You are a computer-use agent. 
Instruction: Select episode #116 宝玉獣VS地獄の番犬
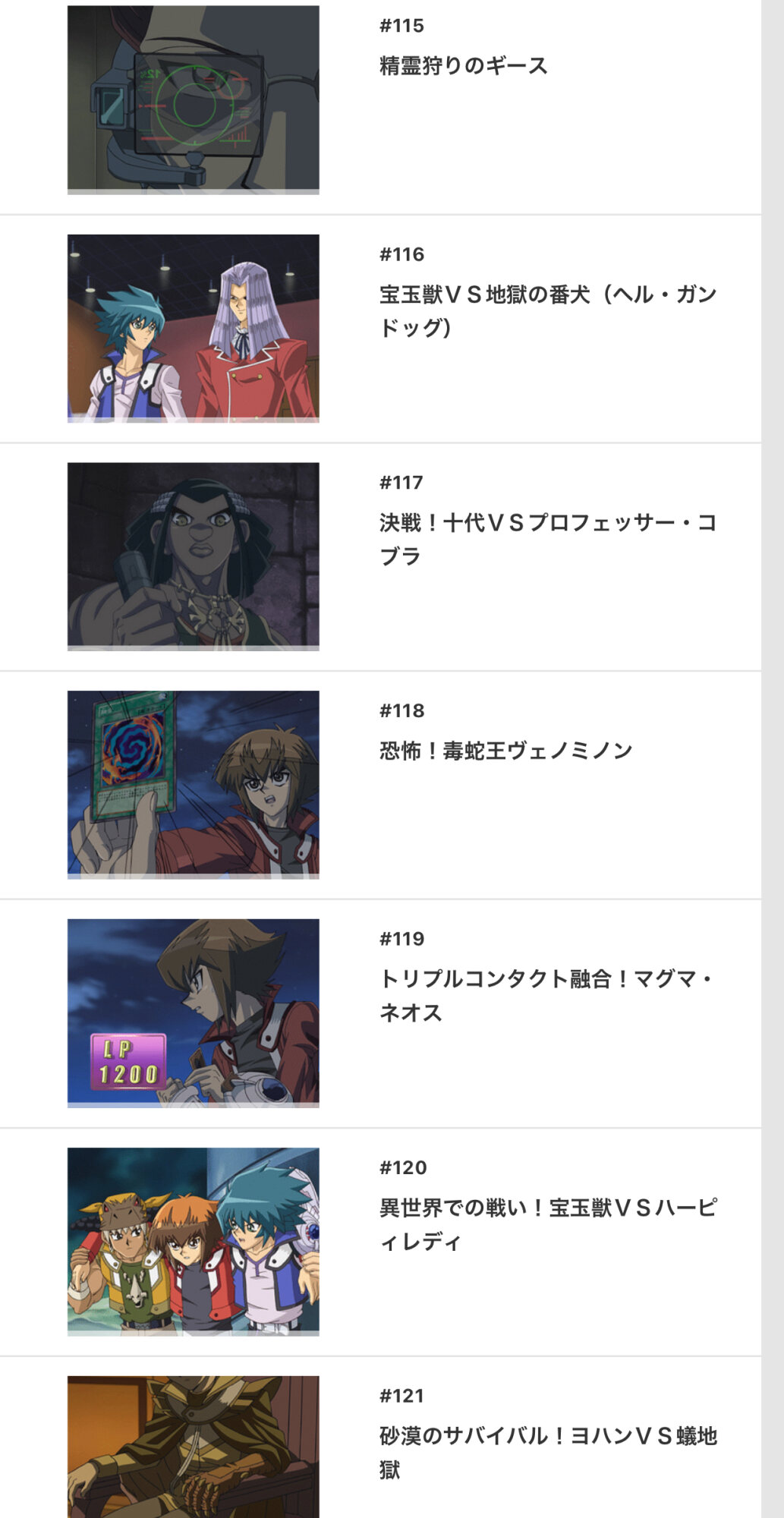click(x=546, y=310)
